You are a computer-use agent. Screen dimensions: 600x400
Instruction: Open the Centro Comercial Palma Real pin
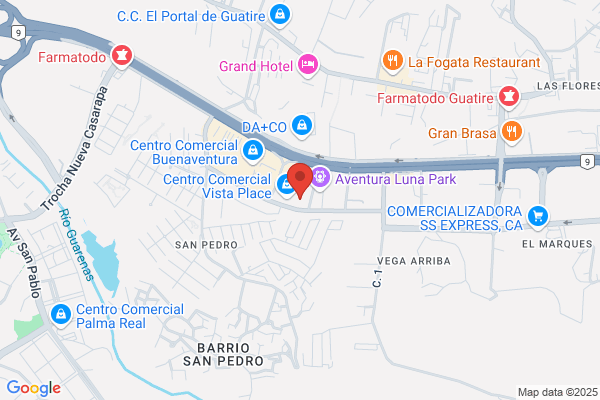[61, 315]
